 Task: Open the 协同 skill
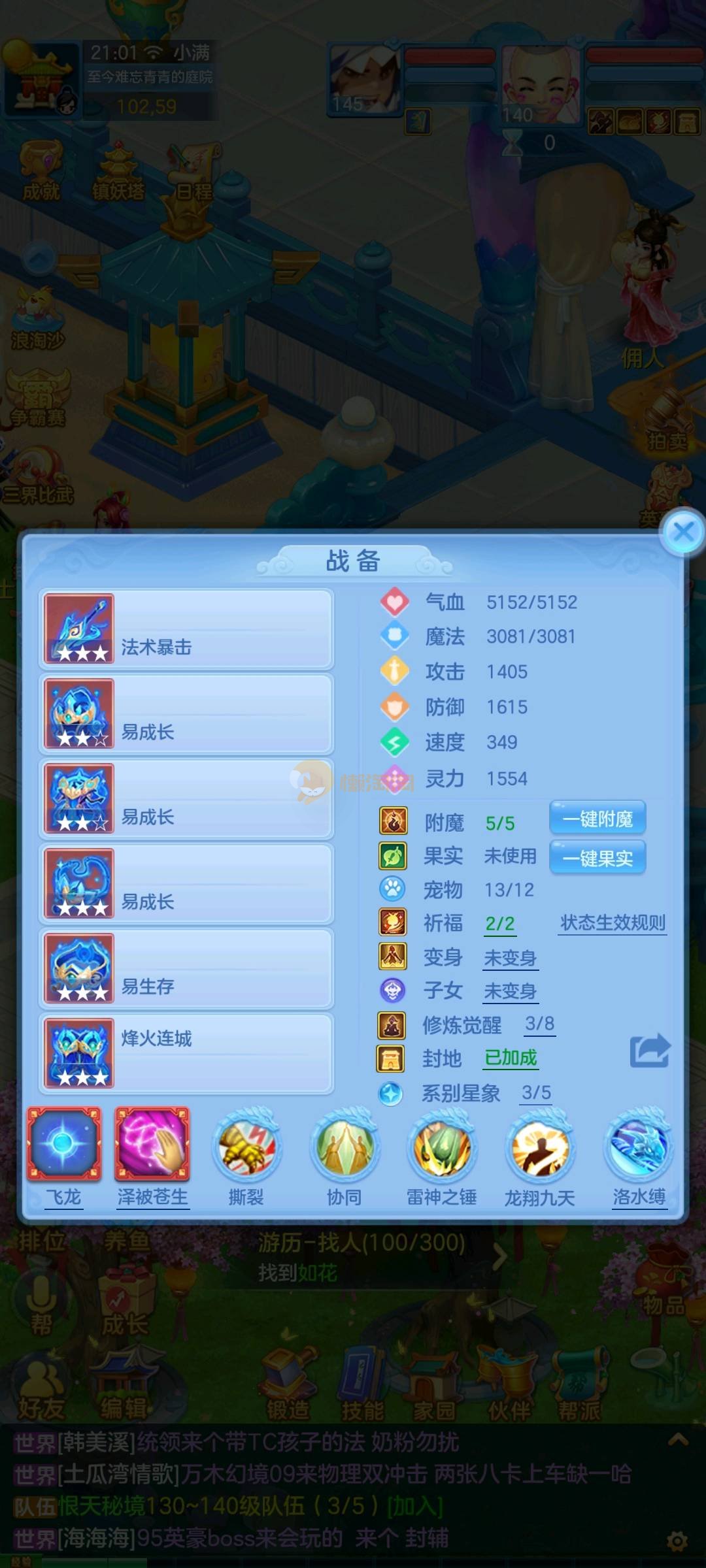pos(345,1148)
